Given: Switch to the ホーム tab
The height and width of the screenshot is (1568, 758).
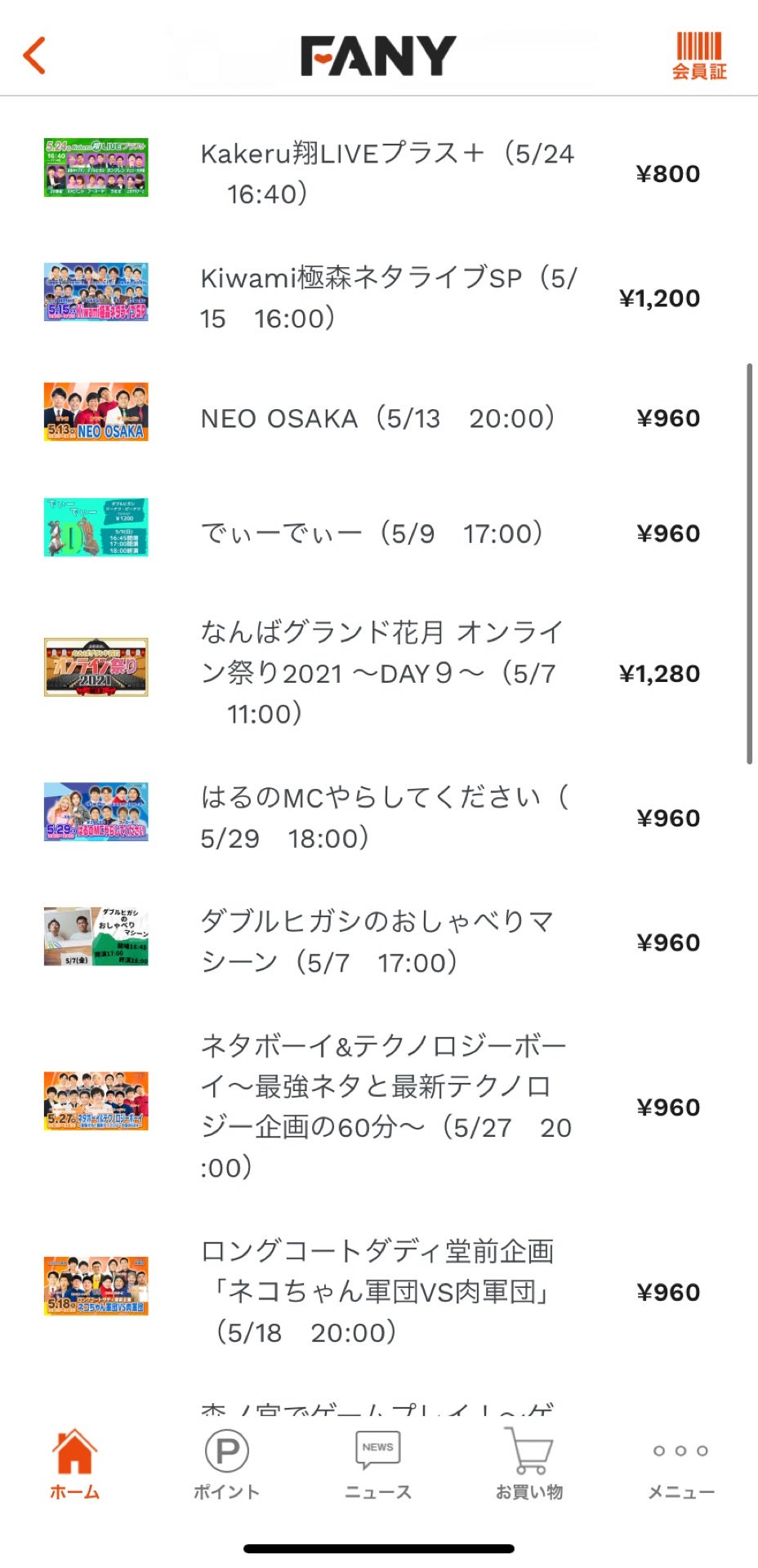Looking at the screenshot, I should click(x=74, y=1464).
